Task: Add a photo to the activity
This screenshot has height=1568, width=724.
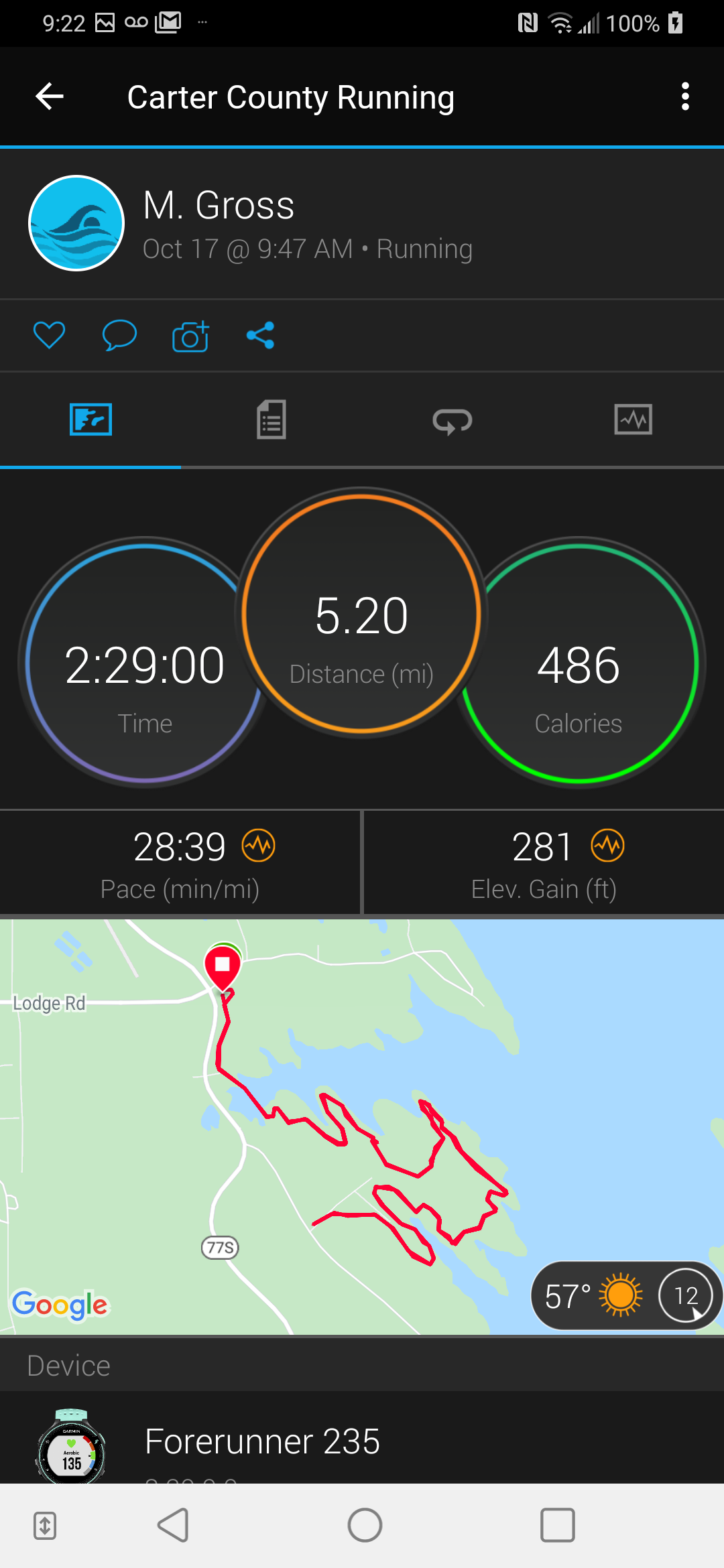Action: tap(190, 336)
